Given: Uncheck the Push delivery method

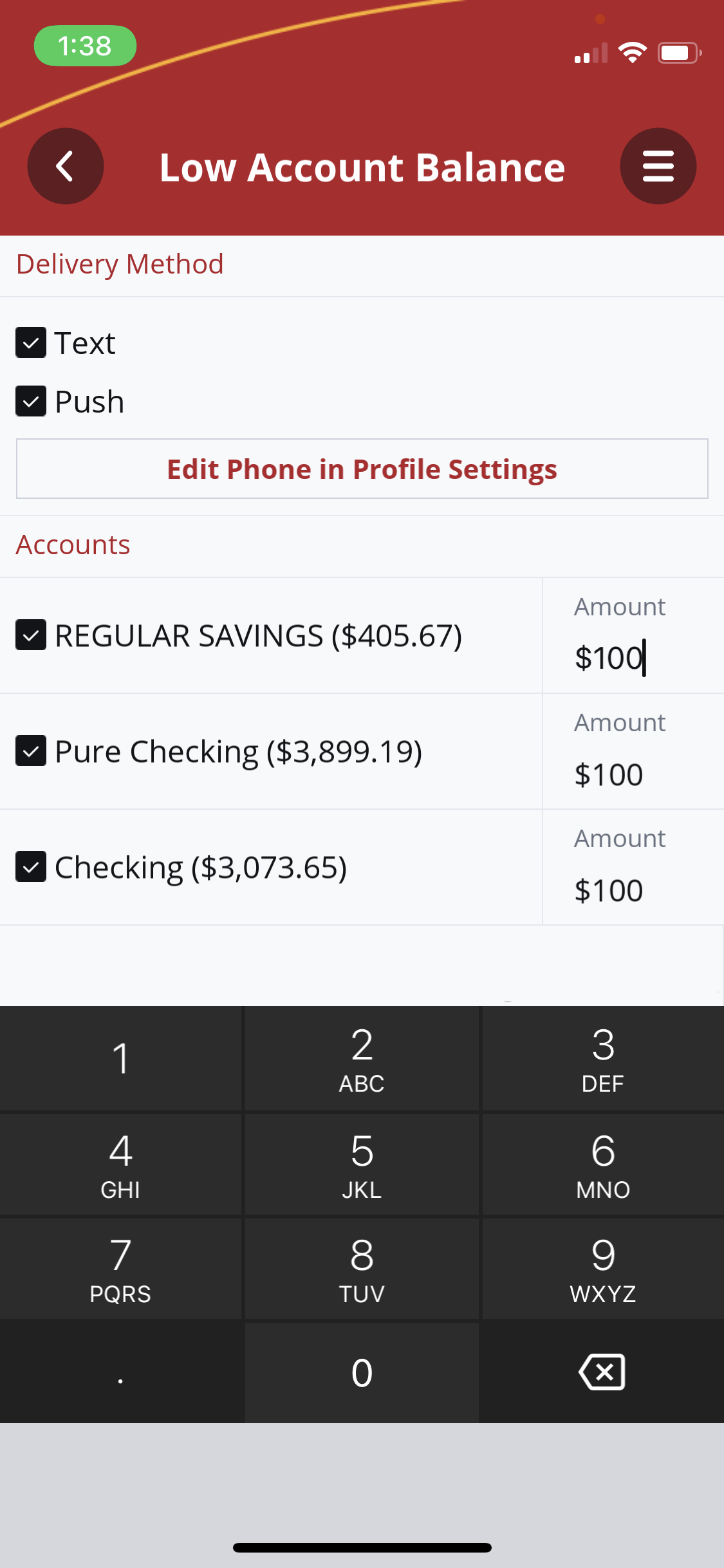Looking at the screenshot, I should coord(31,401).
